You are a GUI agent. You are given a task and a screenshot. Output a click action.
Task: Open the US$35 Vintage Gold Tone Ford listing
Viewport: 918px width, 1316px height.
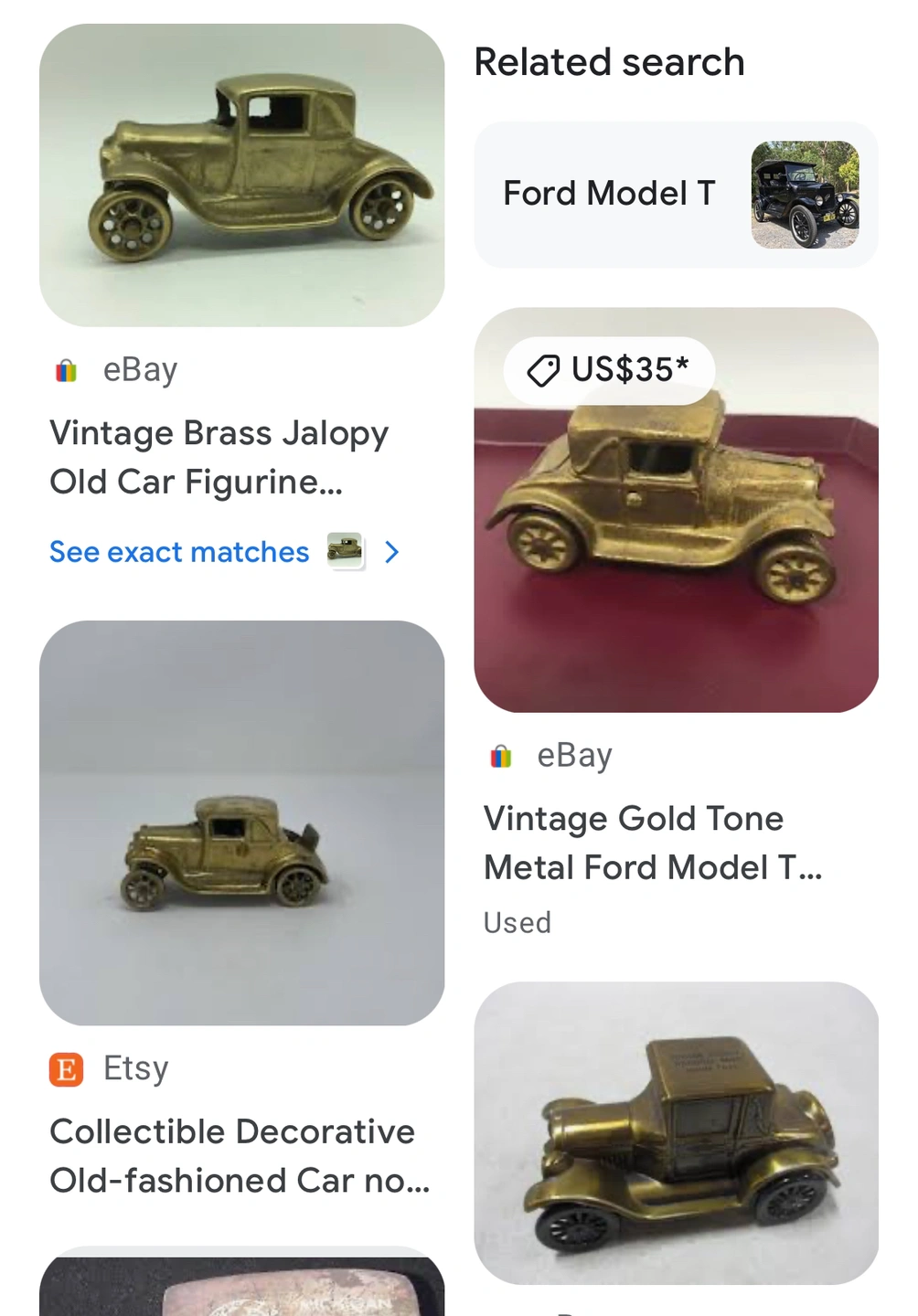click(x=676, y=510)
